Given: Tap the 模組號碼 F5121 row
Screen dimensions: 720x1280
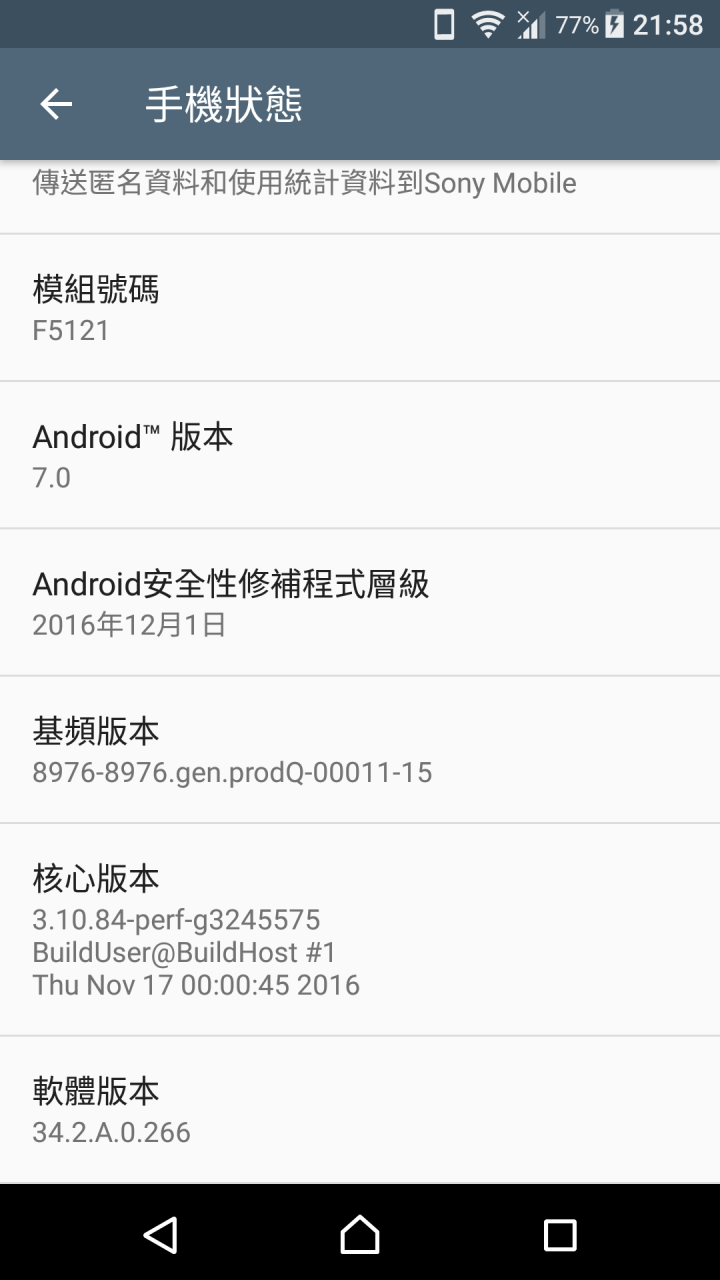Looking at the screenshot, I should (360, 308).
